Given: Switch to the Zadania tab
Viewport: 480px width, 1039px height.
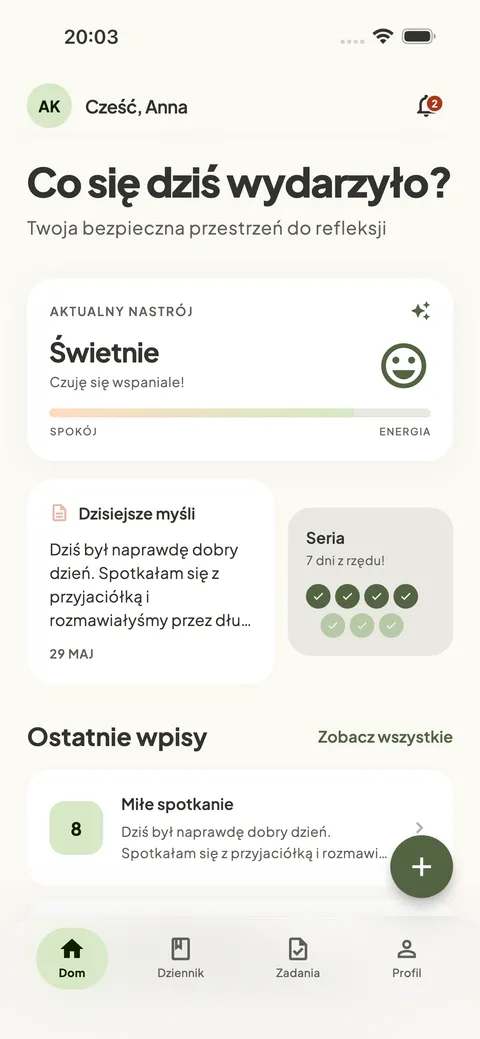Looking at the screenshot, I should pos(298,959).
